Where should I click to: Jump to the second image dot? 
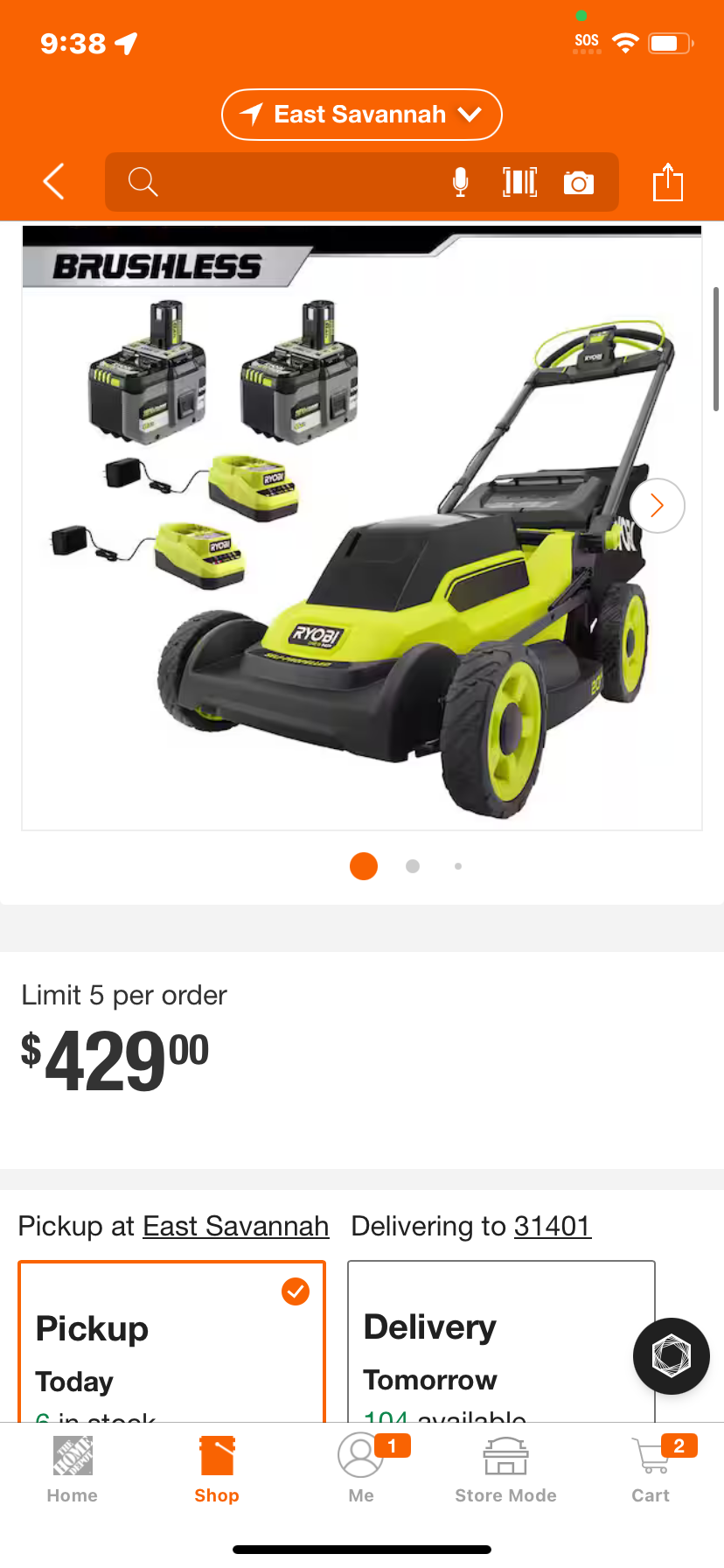(x=413, y=866)
